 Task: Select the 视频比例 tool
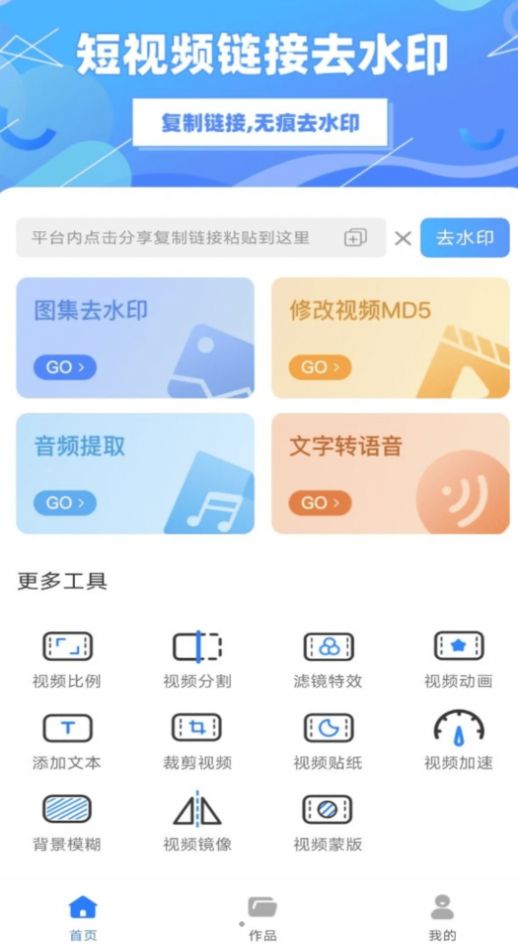67,659
